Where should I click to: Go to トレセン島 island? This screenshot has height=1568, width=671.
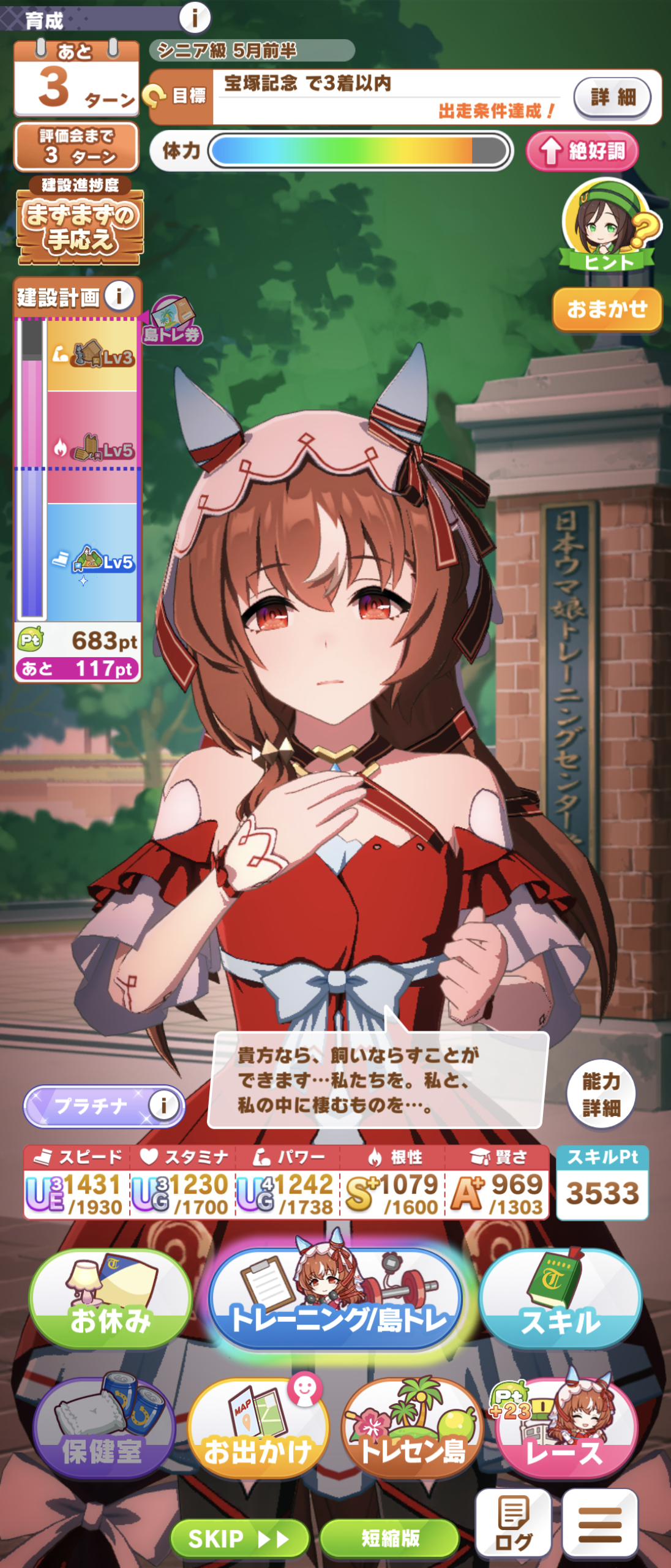[413, 1430]
